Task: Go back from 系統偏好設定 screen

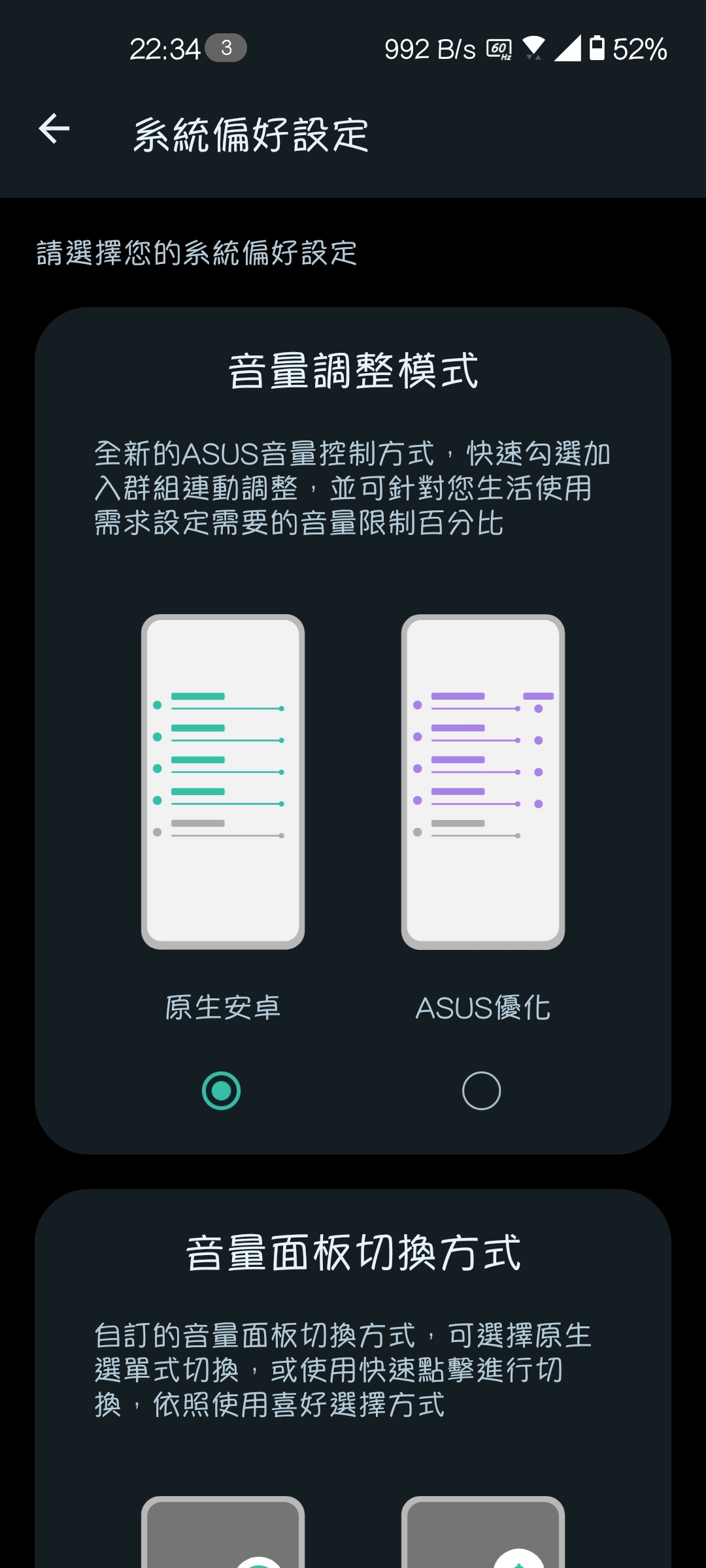Action: click(54, 129)
